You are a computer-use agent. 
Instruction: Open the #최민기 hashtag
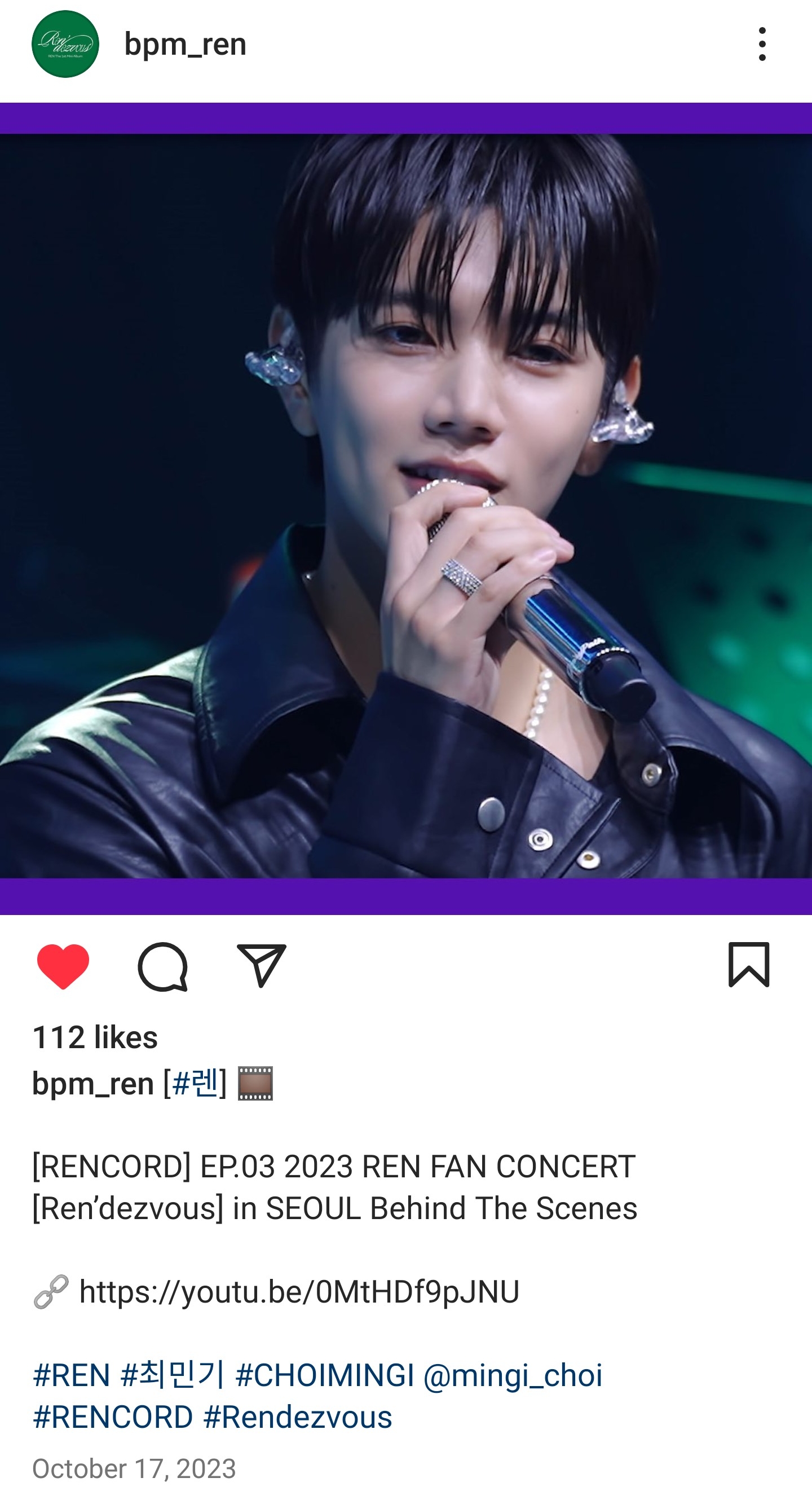(173, 1375)
